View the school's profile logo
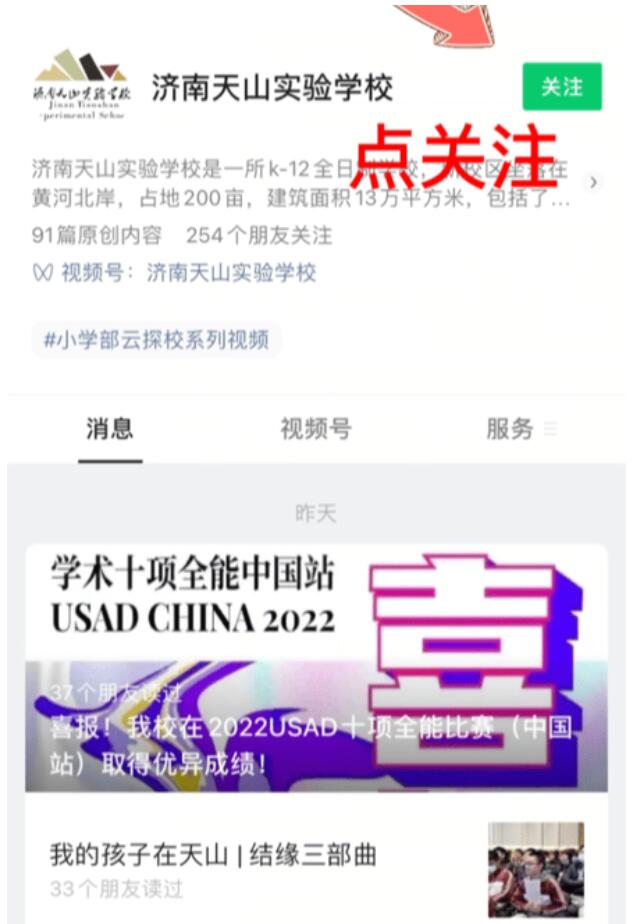This screenshot has width=634, height=924. coord(82,87)
